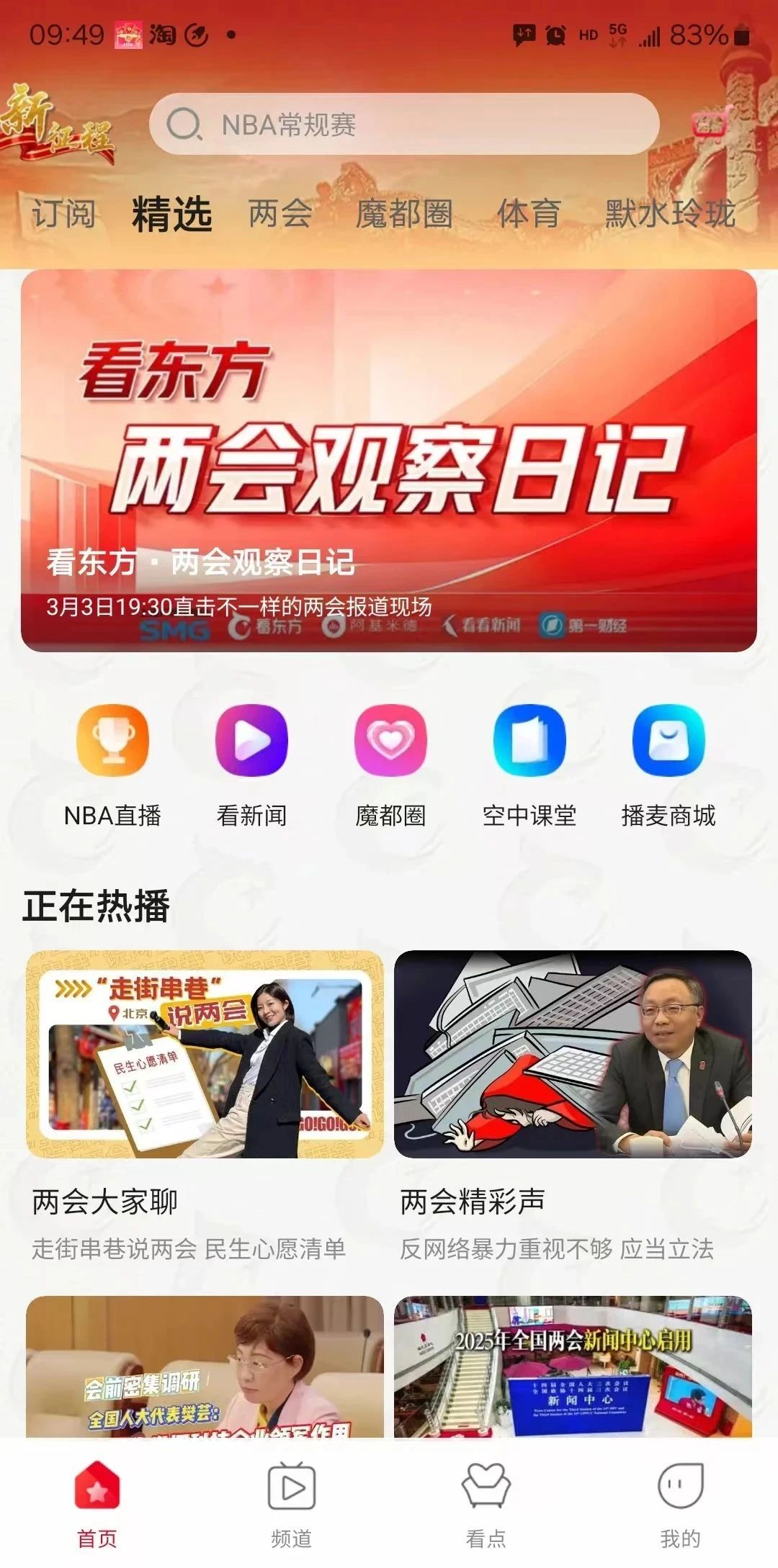Switch to the 订阅 tab
This screenshot has width=778, height=1568.
click(63, 214)
